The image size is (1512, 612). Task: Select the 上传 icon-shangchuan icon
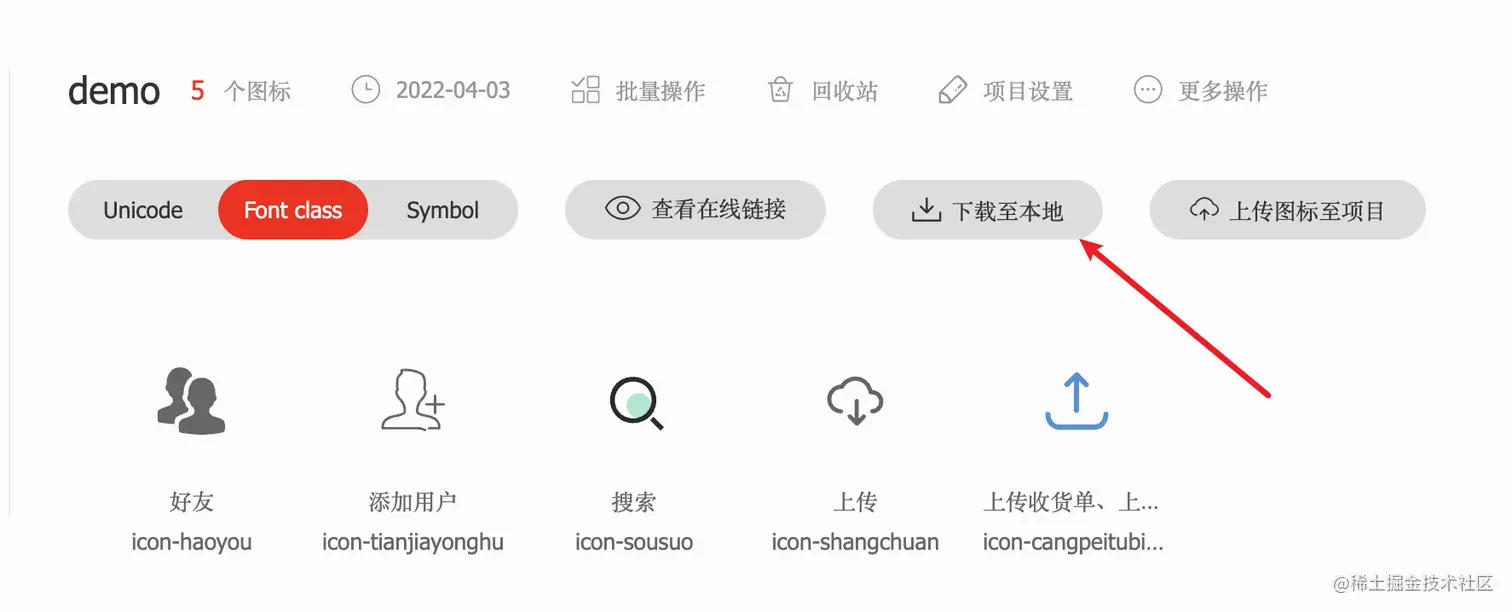(x=855, y=402)
